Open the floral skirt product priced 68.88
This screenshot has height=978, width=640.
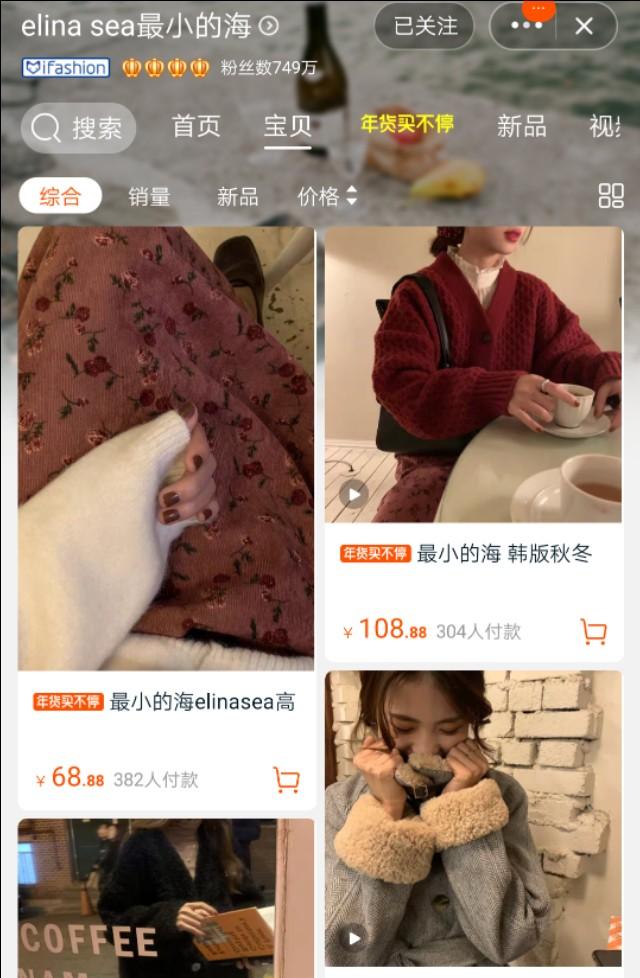coord(166,448)
